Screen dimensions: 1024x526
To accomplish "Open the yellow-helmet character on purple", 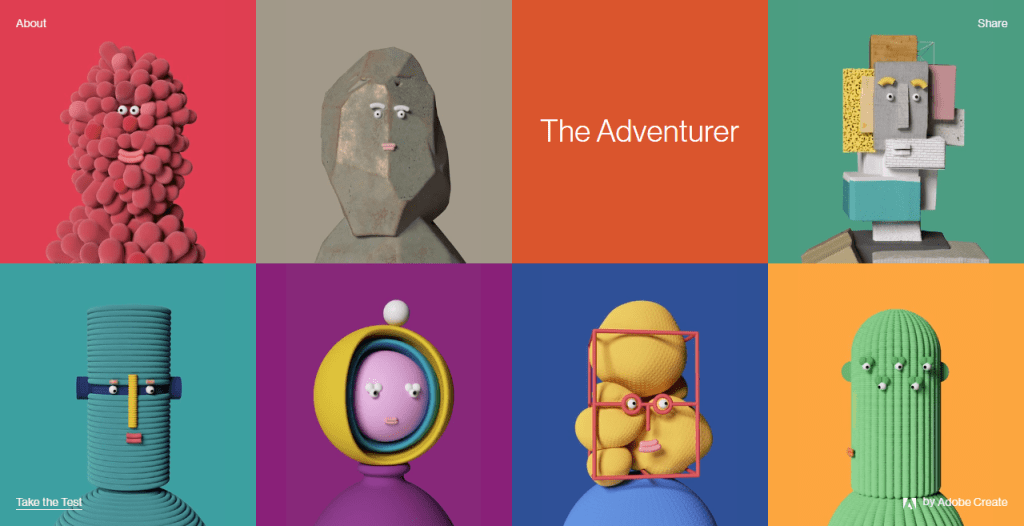I will pyautogui.click(x=383, y=400).
